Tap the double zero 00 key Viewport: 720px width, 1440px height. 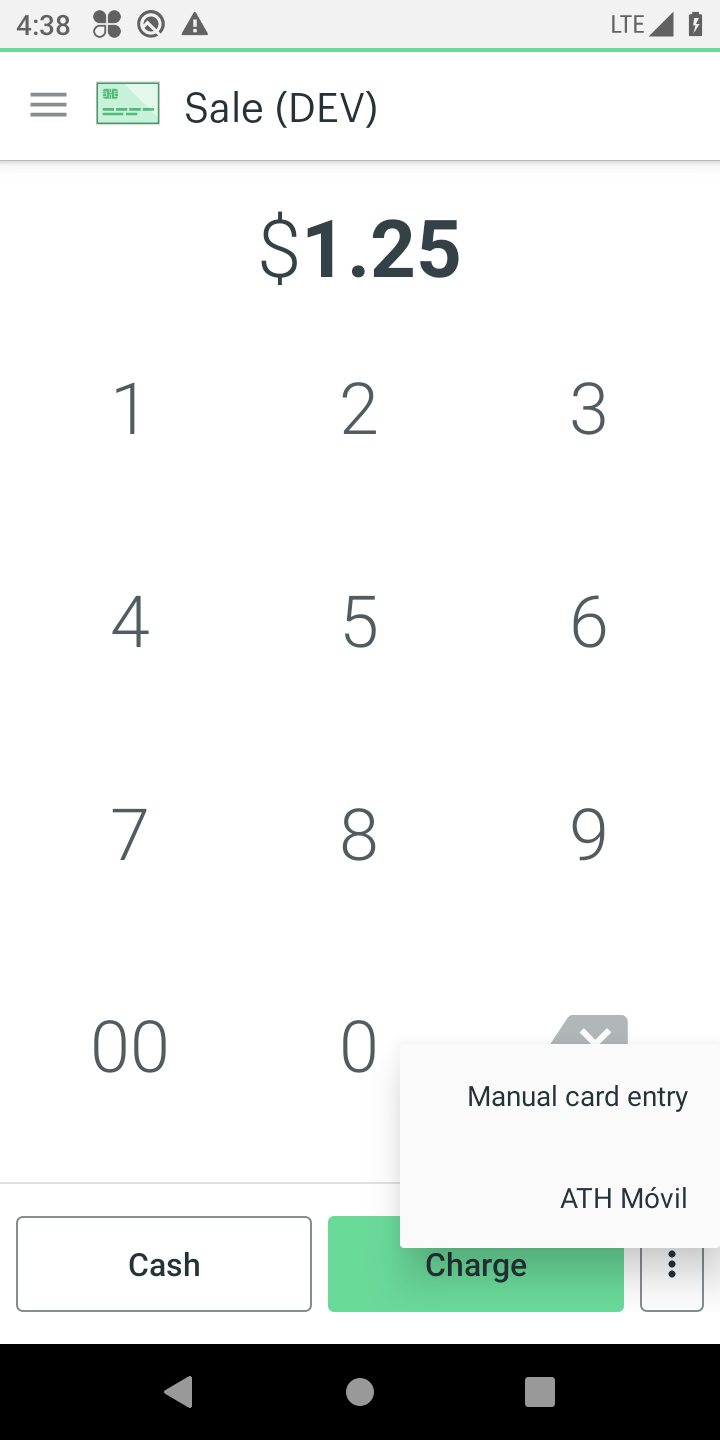[129, 1047]
